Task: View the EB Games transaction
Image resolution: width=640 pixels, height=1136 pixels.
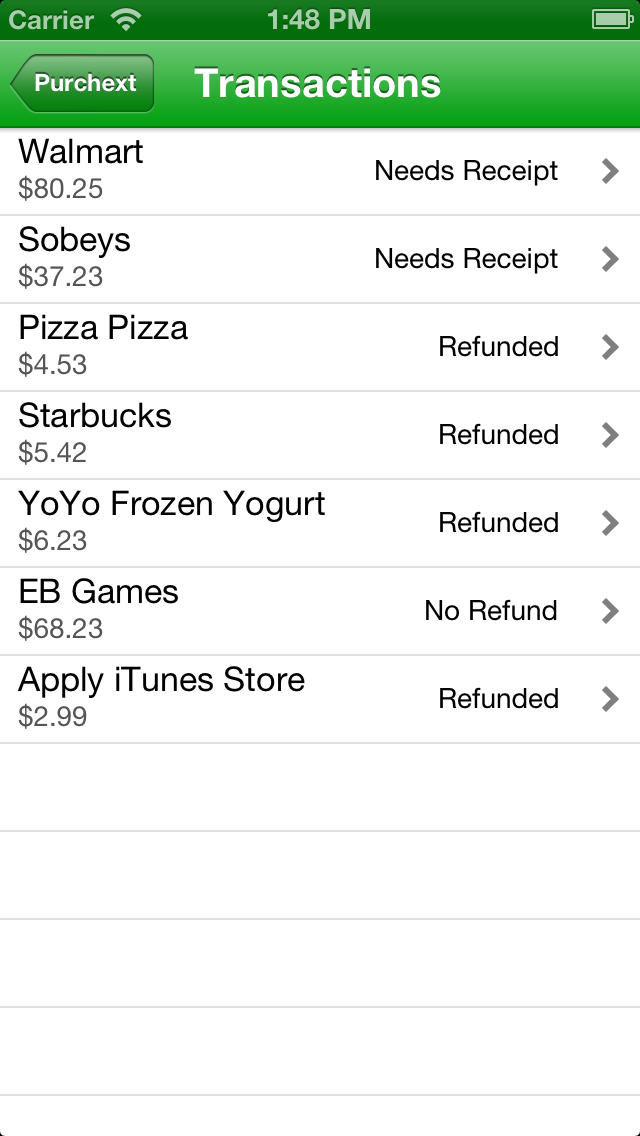Action: (320, 611)
